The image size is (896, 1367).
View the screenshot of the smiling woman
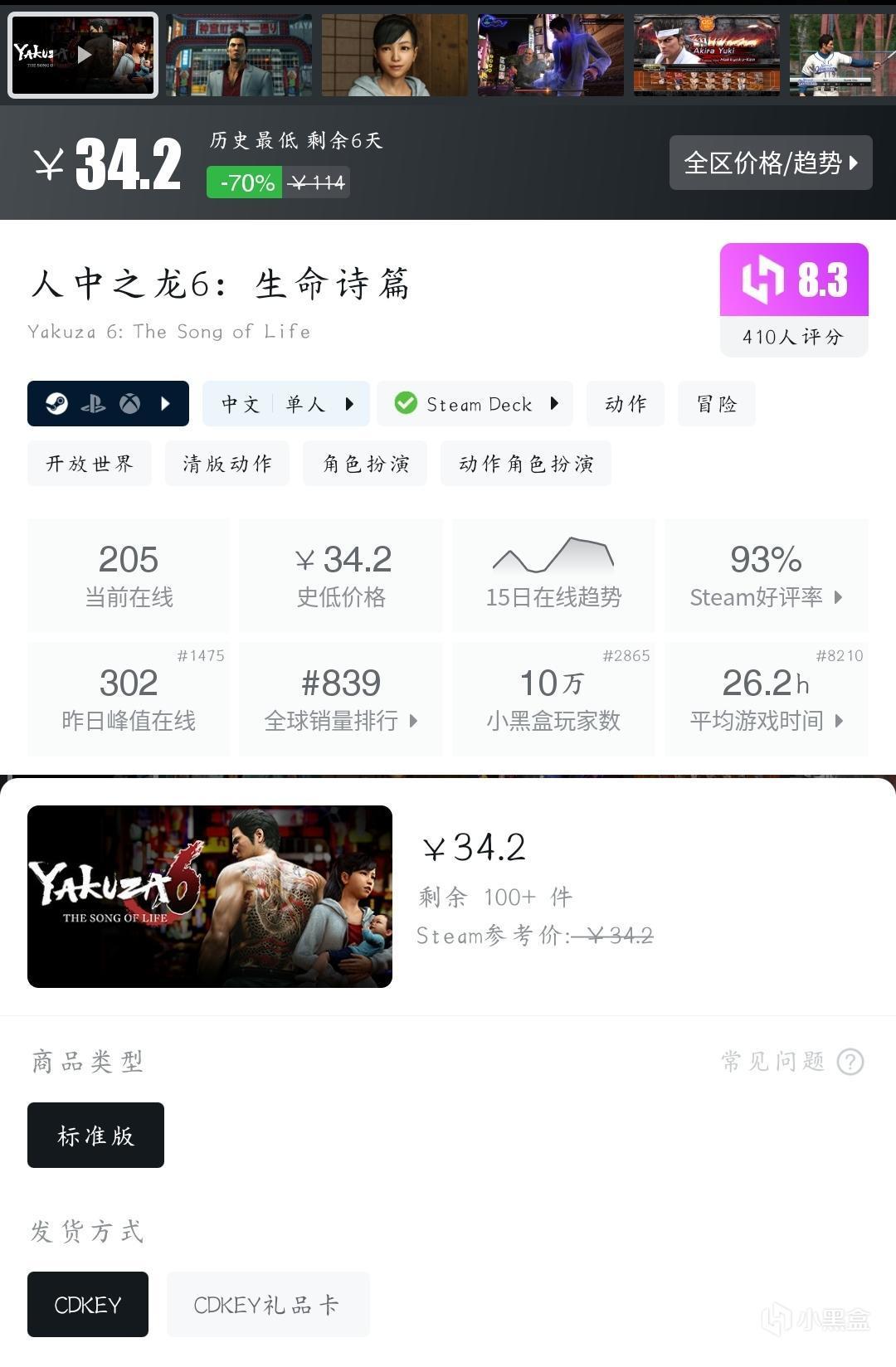[395, 56]
